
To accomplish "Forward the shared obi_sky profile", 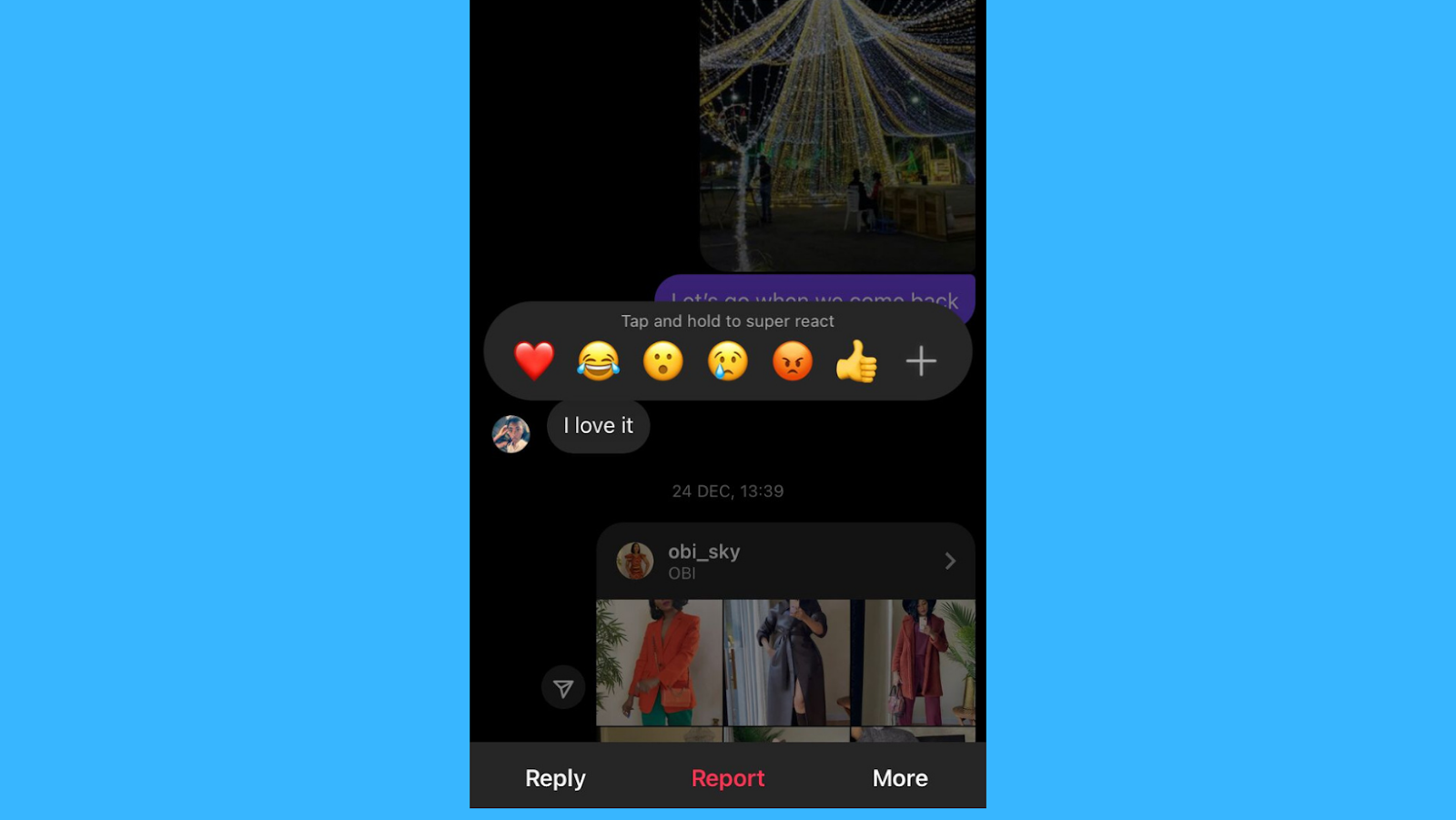I will pyautogui.click(x=563, y=689).
